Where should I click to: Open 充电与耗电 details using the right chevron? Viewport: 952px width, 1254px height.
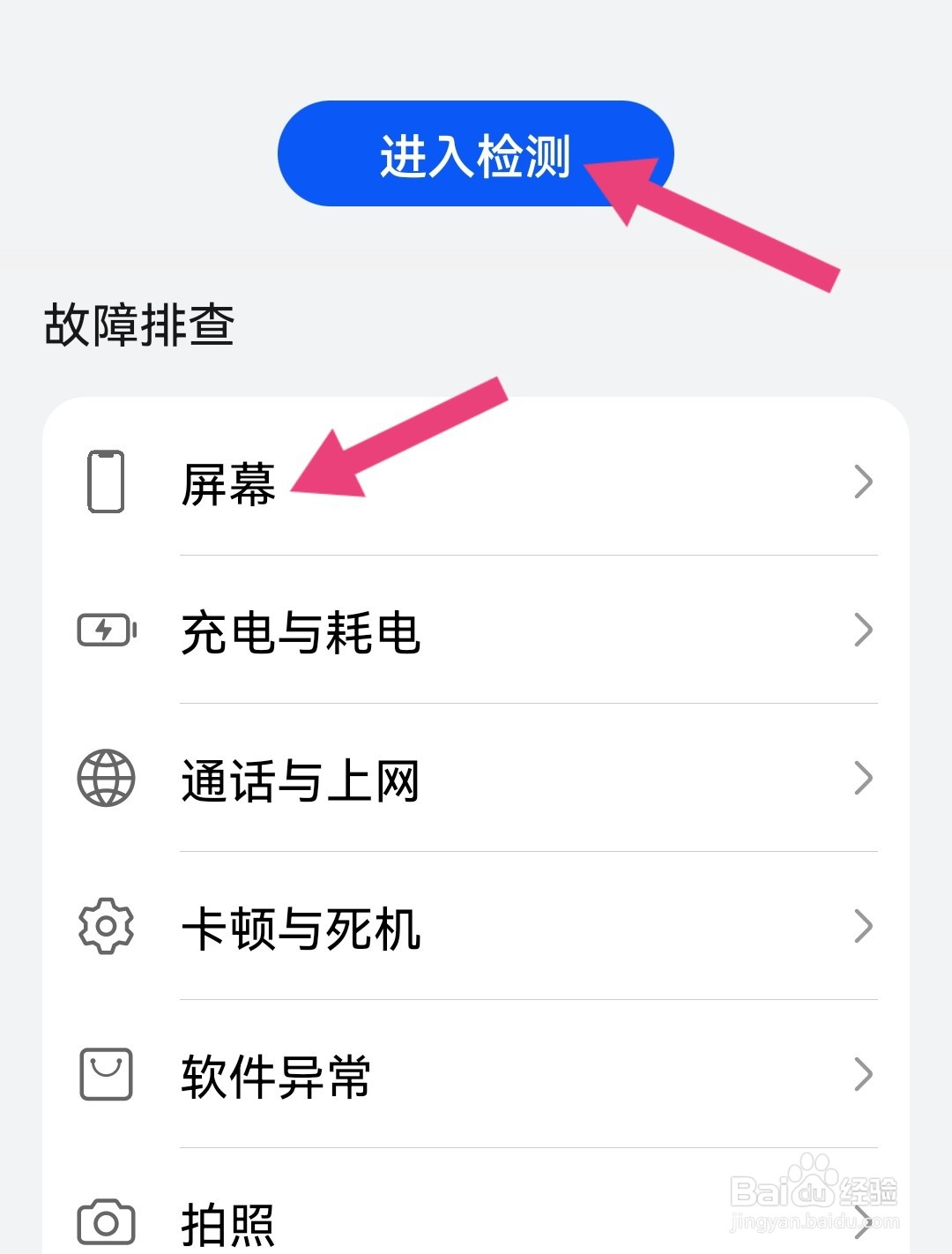tap(864, 630)
